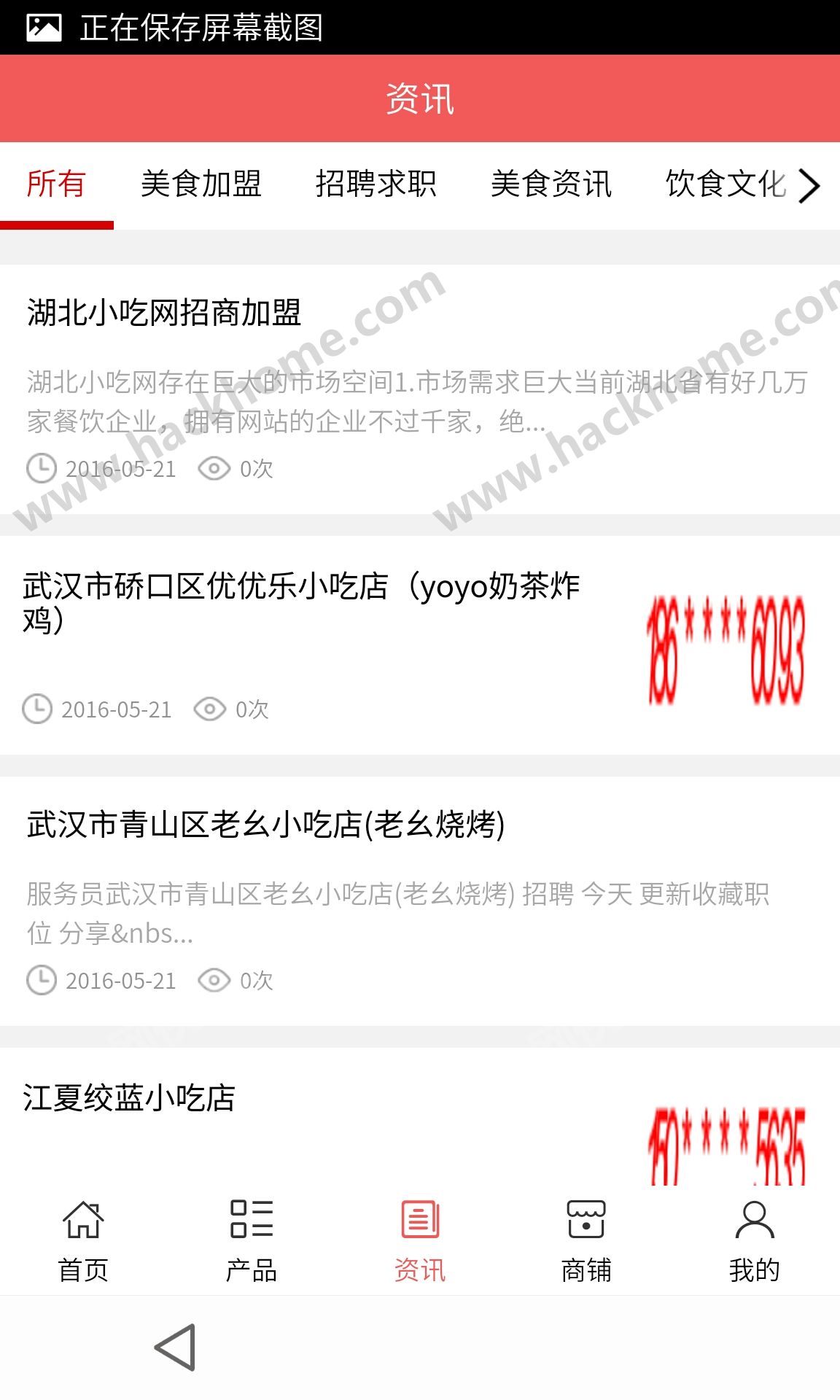Switch to the 美食加盟 tab
The image size is (840, 1400).
click(201, 184)
